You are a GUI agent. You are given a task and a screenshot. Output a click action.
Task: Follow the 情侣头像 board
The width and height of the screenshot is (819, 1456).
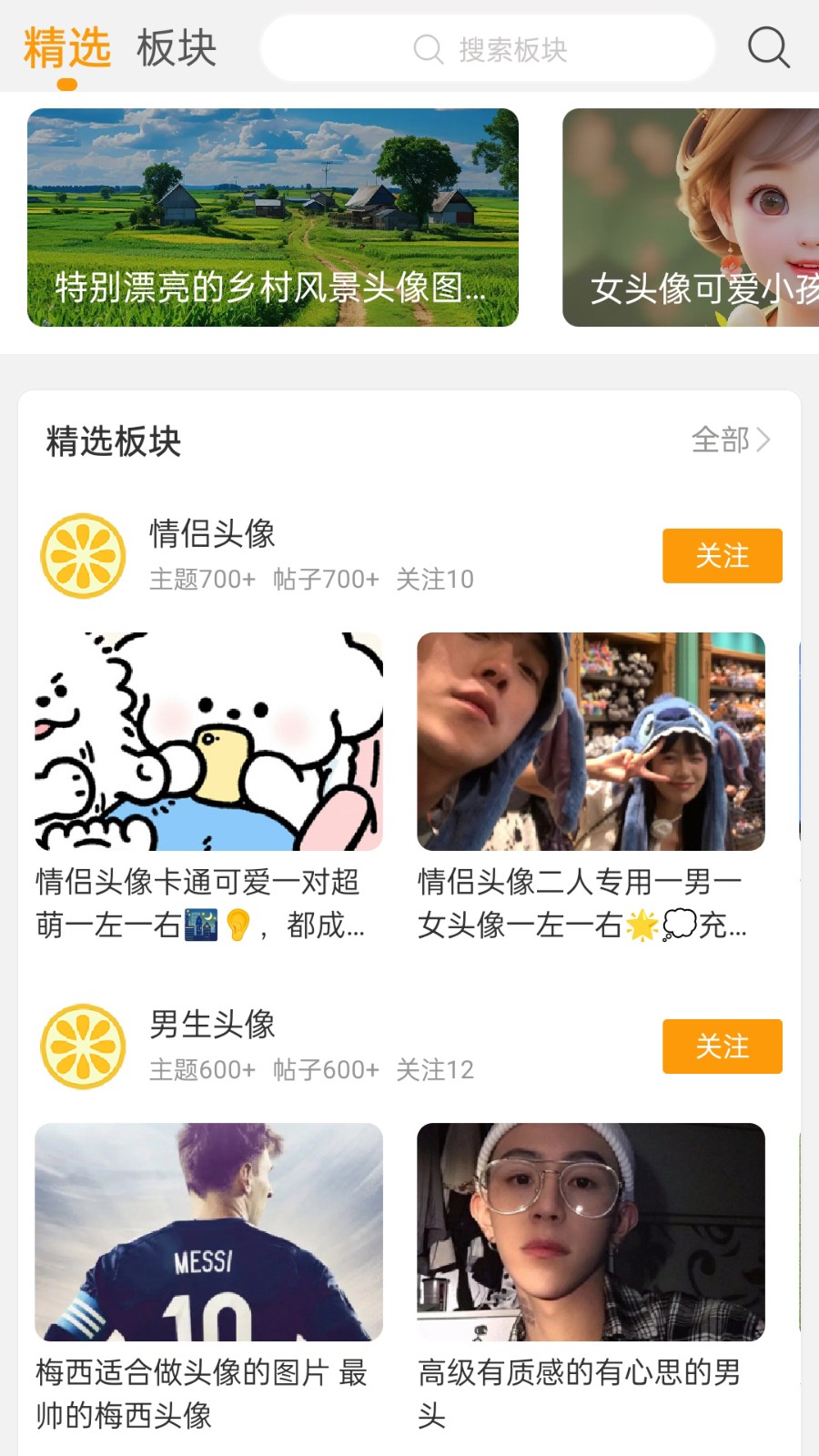[722, 556]
